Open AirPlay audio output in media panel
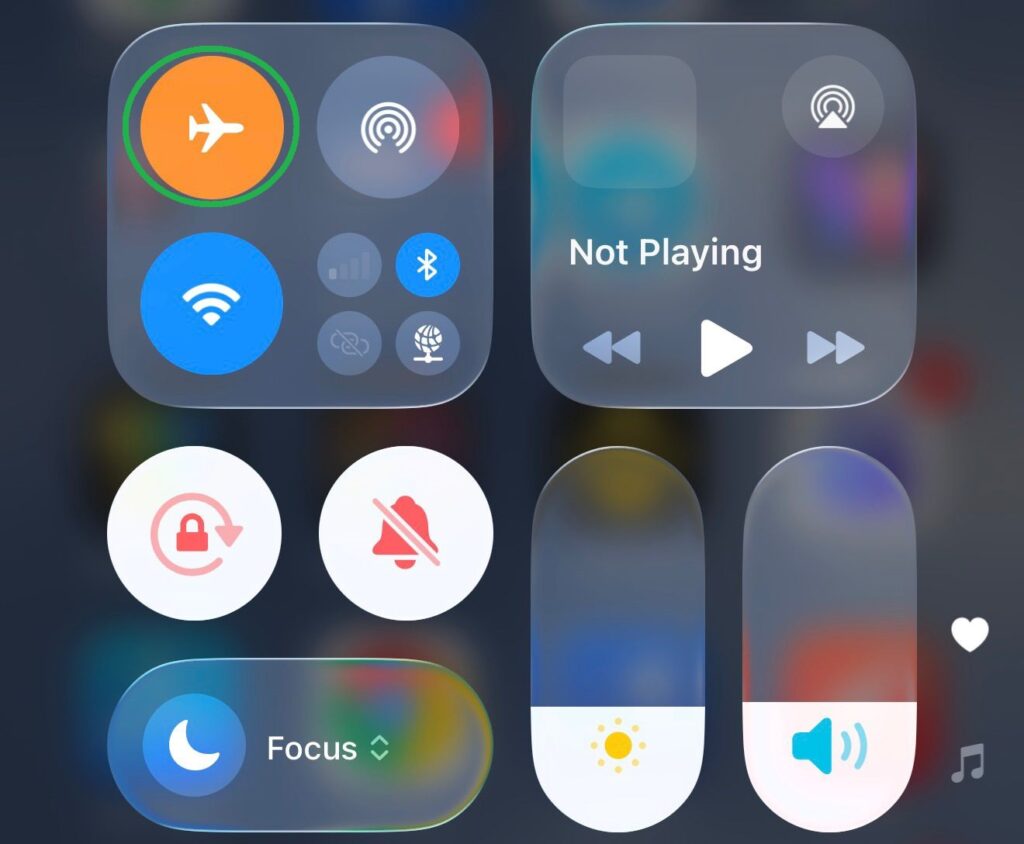Screen dimensions: 1024x844 tap(832, 105)
